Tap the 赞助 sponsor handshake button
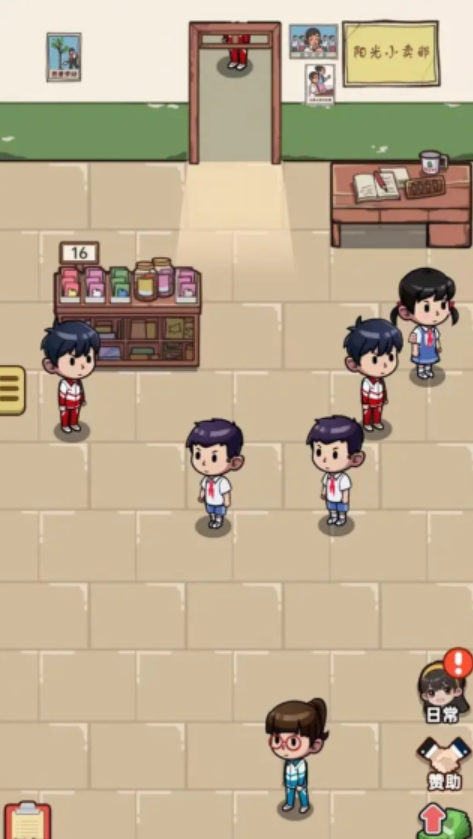Image resolution: width=473 pixels, height=839 pixels. (x=444, y=764)
